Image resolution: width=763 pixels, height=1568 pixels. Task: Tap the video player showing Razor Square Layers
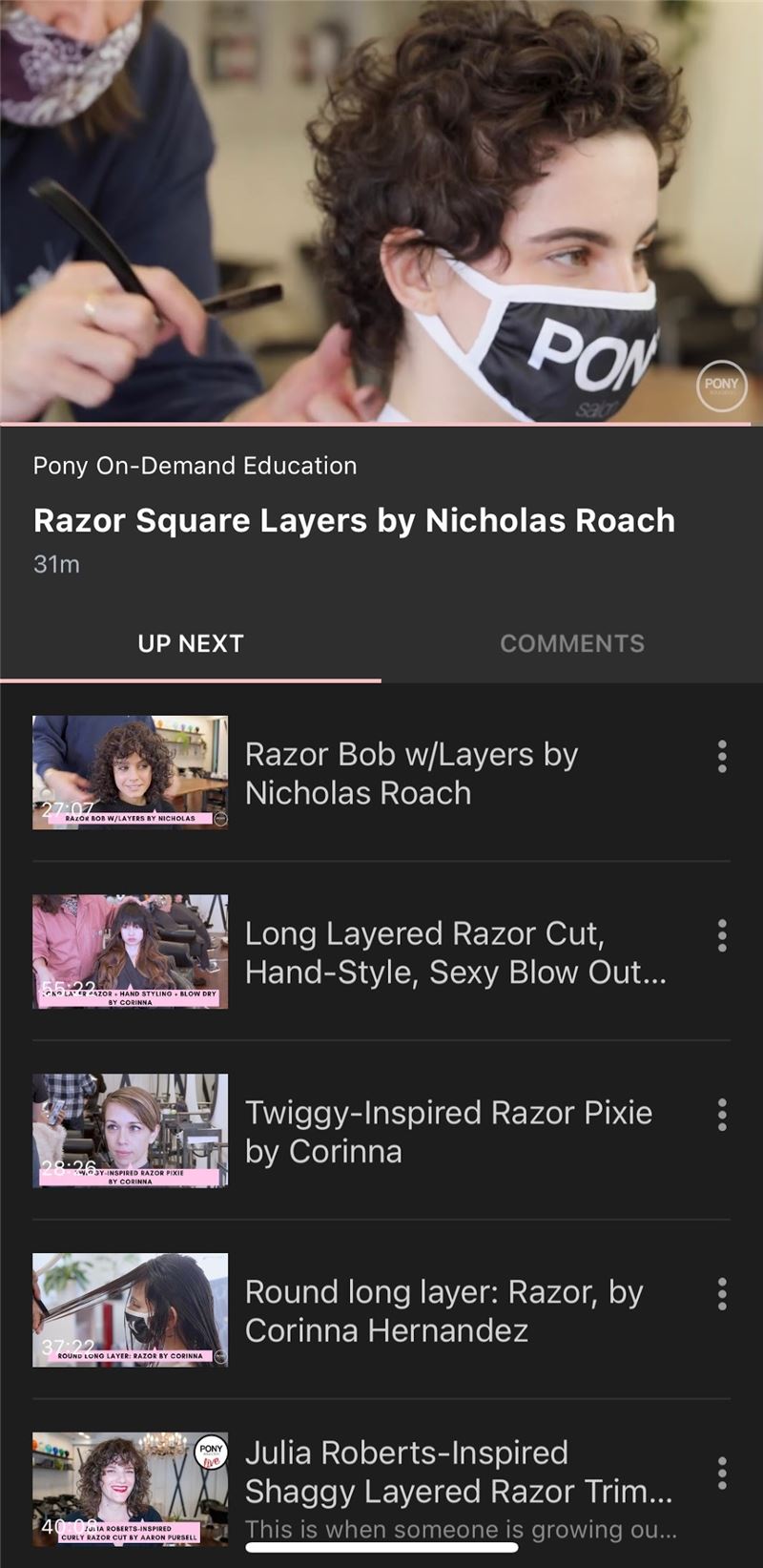pyautogui.click(x=381, y=211)
